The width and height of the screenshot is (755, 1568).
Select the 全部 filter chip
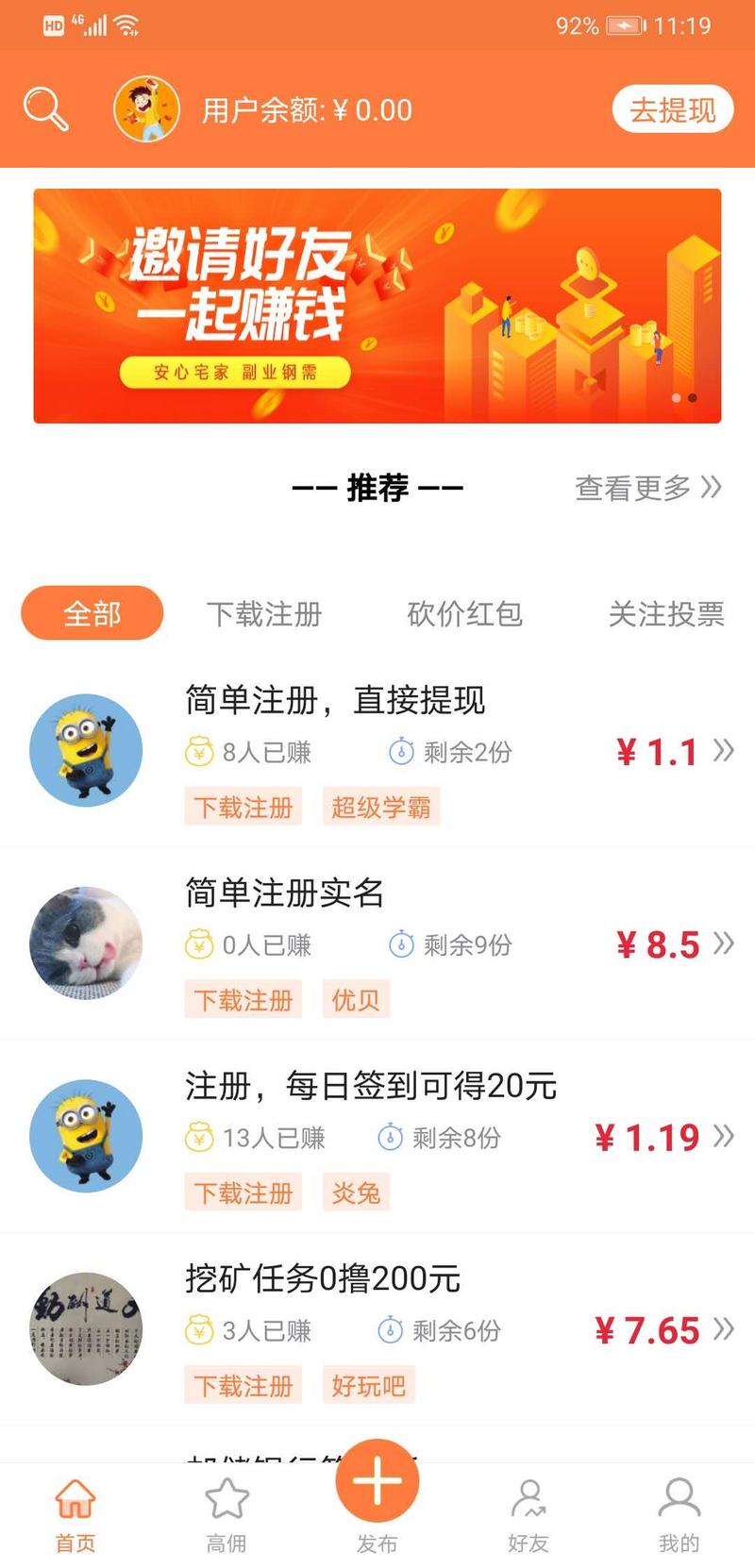pyautogui.click(x=92, y=613)
